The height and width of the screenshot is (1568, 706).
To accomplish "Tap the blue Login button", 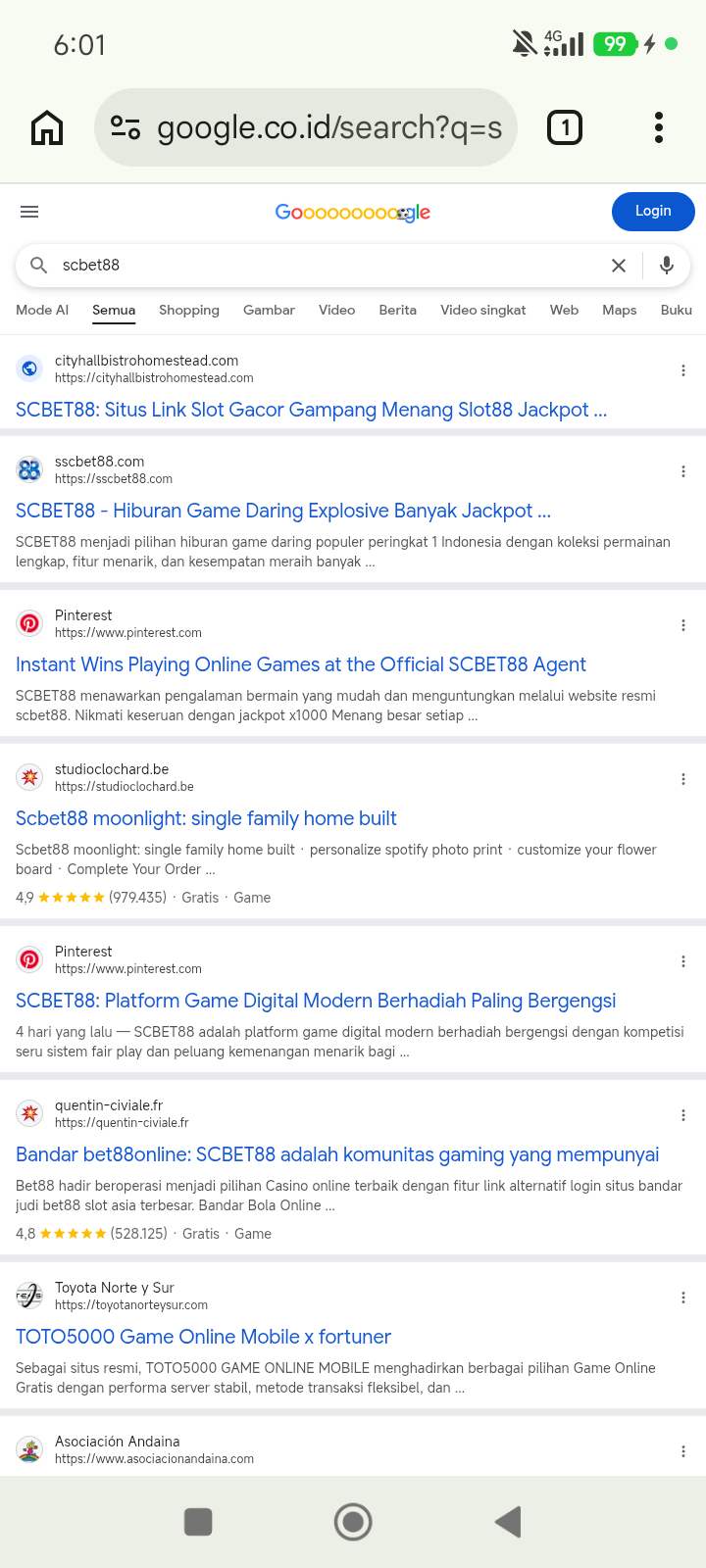I will tap(653, 211).
